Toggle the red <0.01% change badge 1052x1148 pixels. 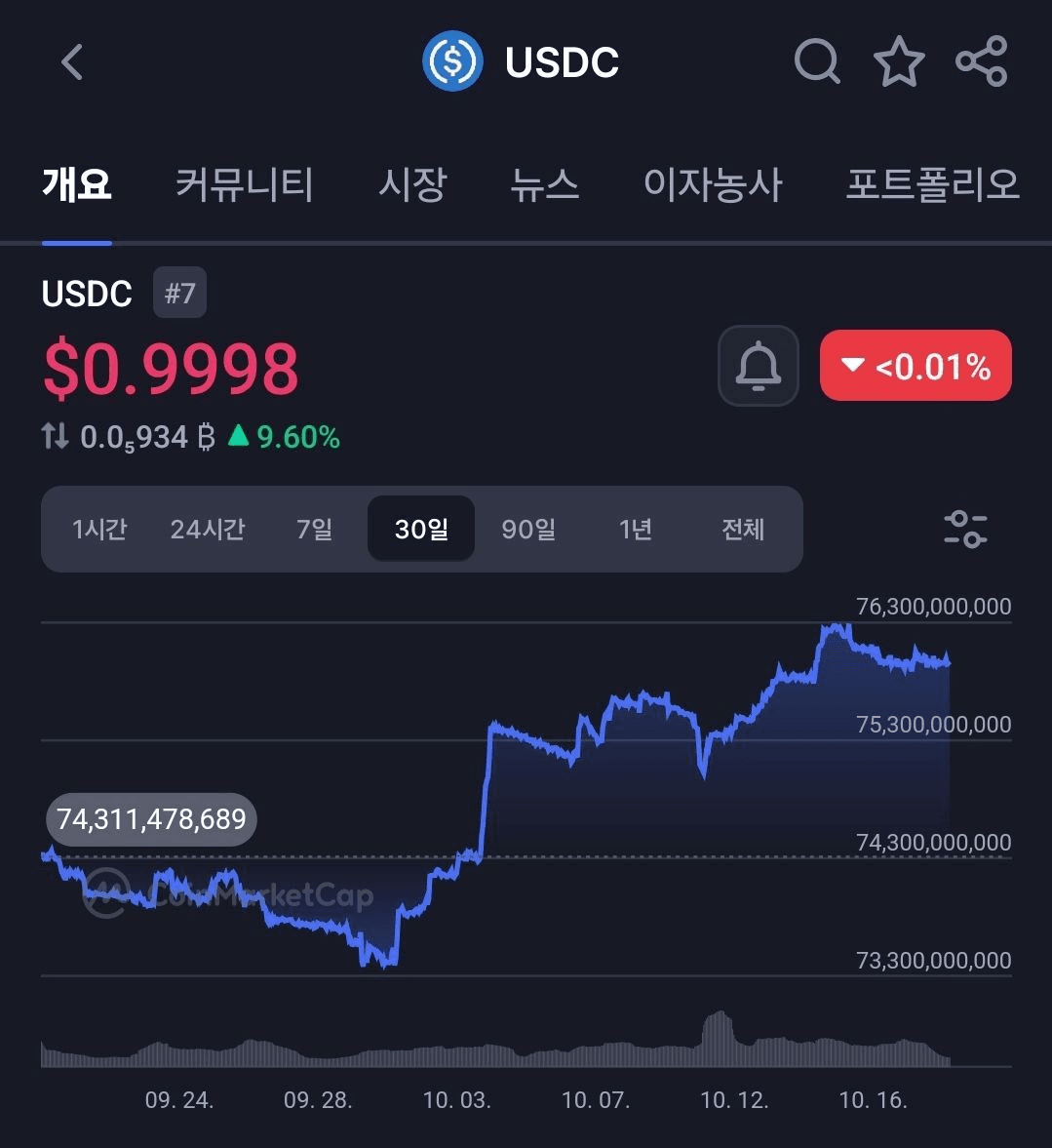(916, 366)
